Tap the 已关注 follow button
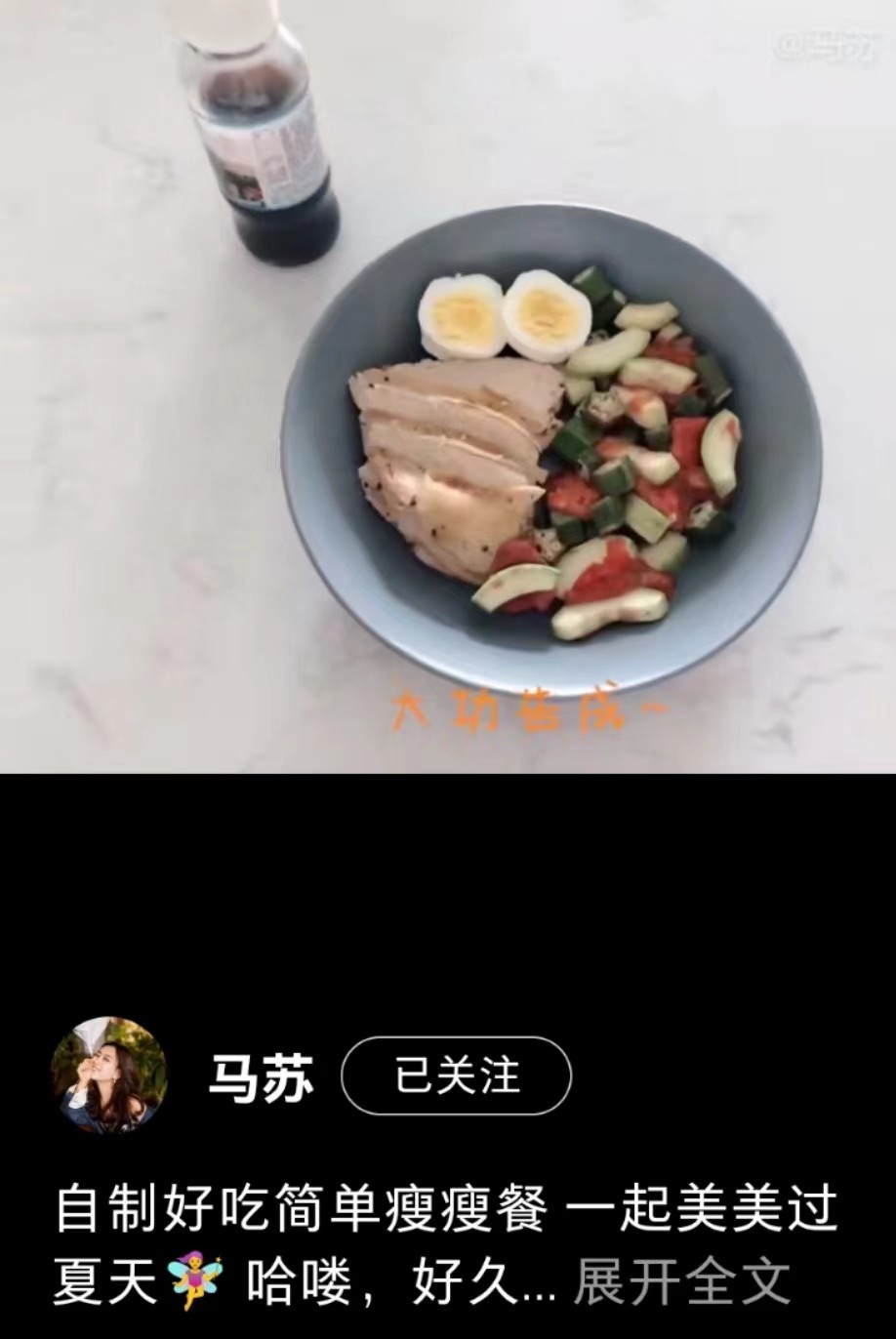 click(456, 1075)
